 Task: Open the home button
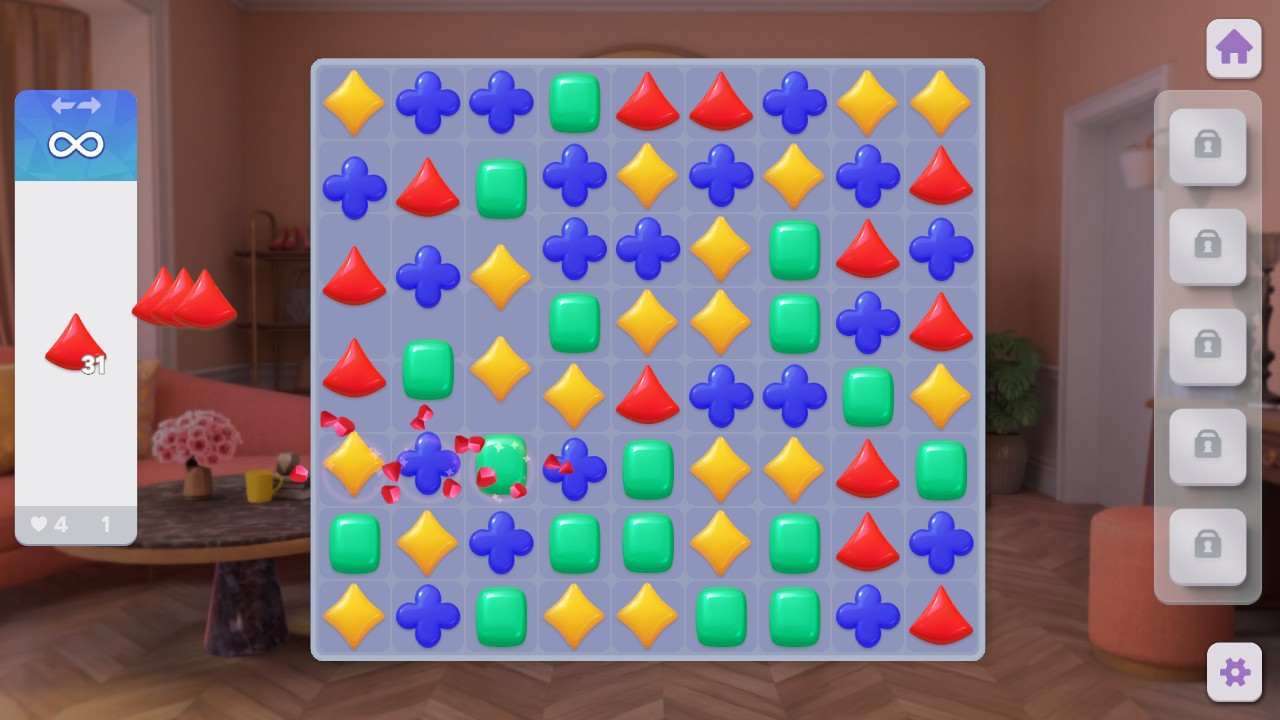[x=1233, y=47]
